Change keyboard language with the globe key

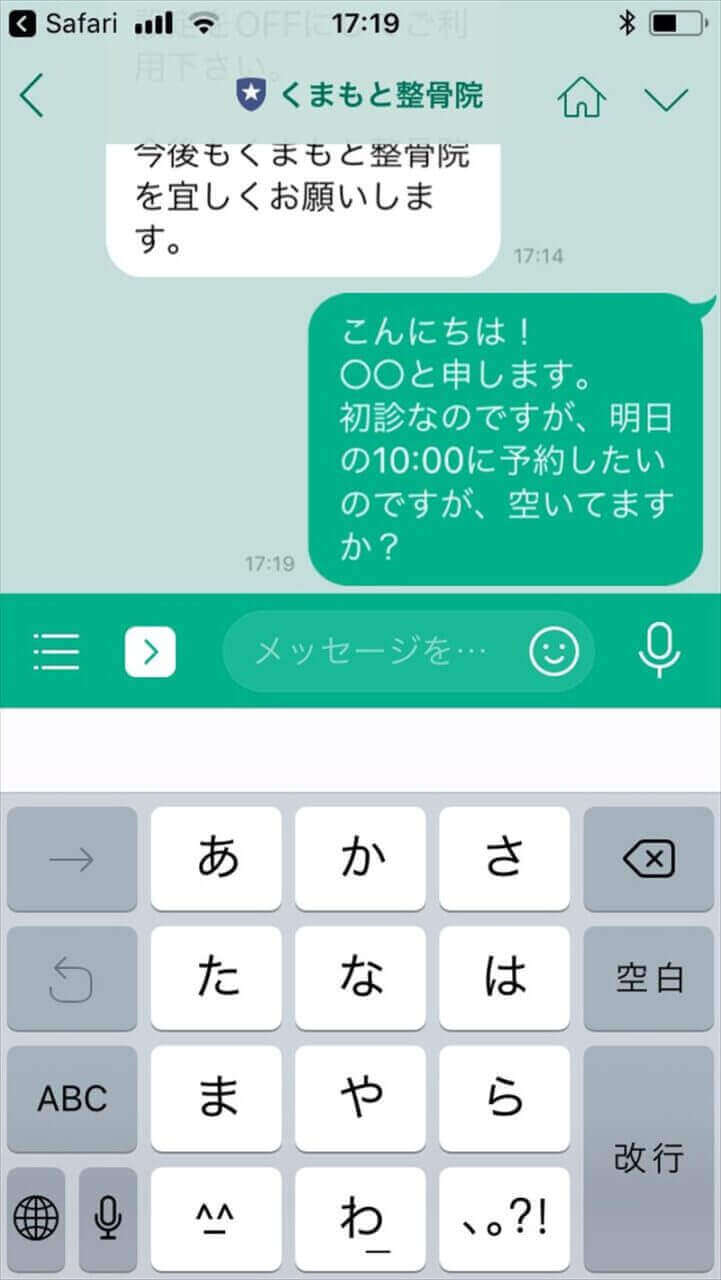tap(36, 1217)
